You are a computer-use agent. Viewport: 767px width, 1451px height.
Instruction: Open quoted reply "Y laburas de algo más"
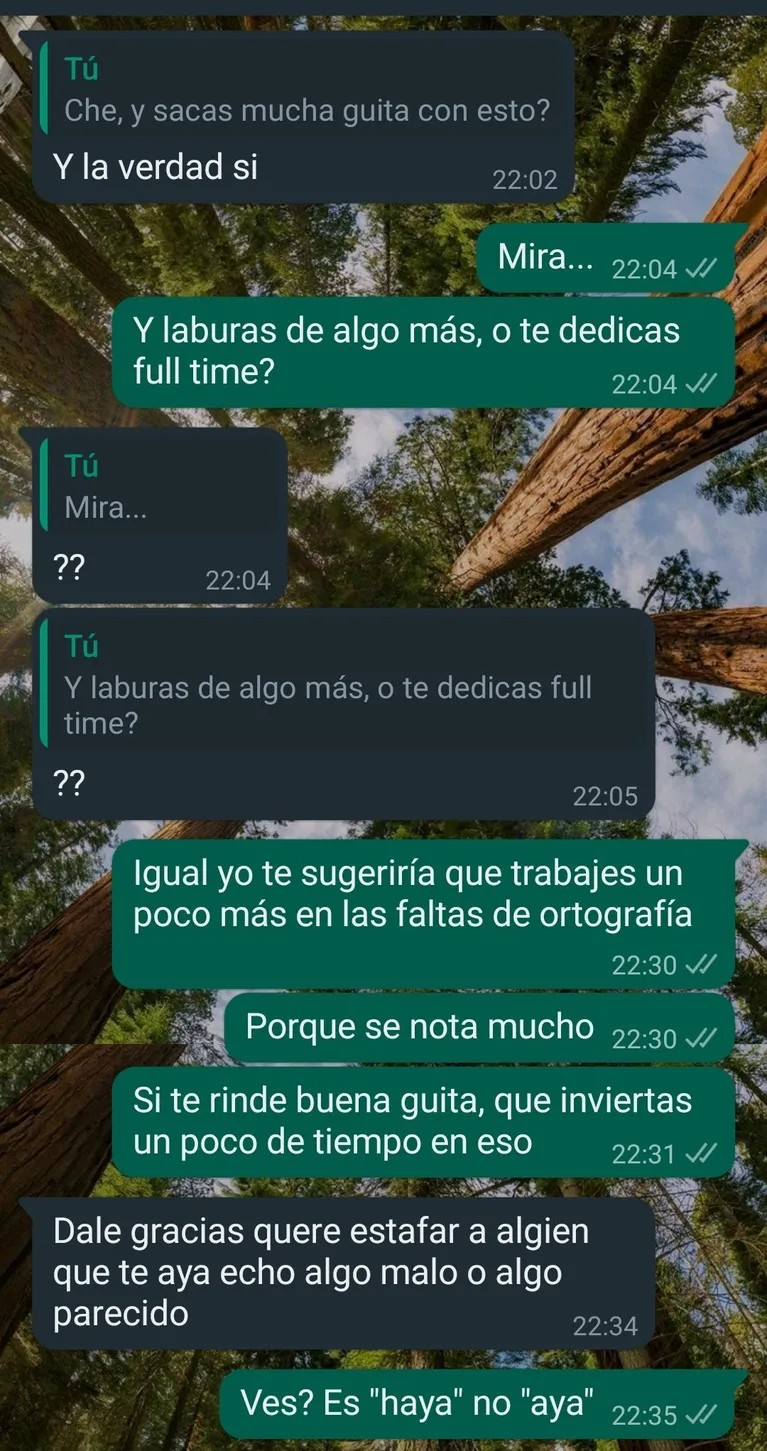340,690
